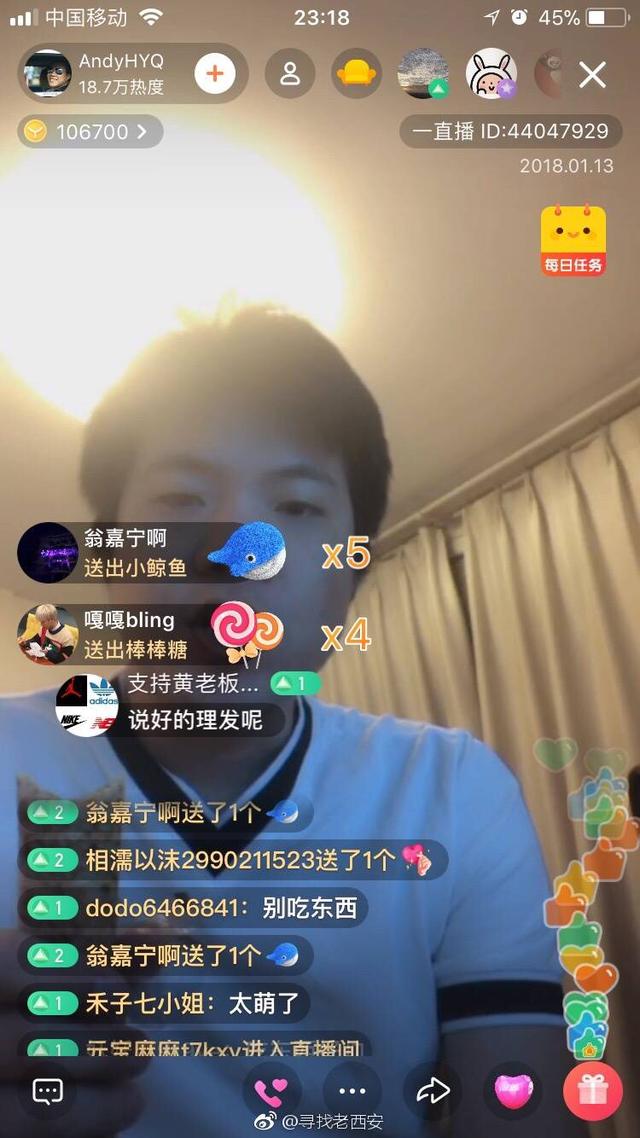This screenshot has width=640, height=1138.
Task: Request a call-in with the phone heart icon
Action: 270,1091
